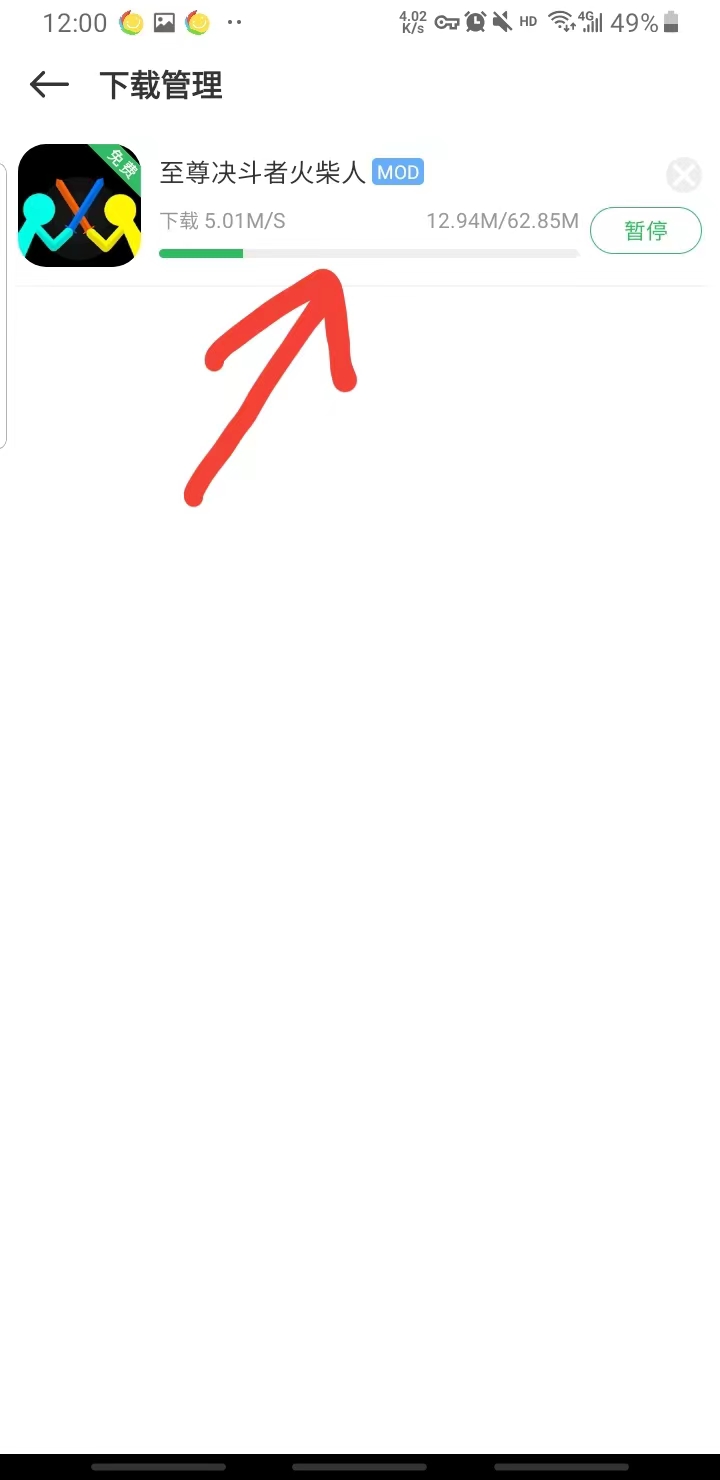Tap the clock showing 12:00

click(75, 21)
